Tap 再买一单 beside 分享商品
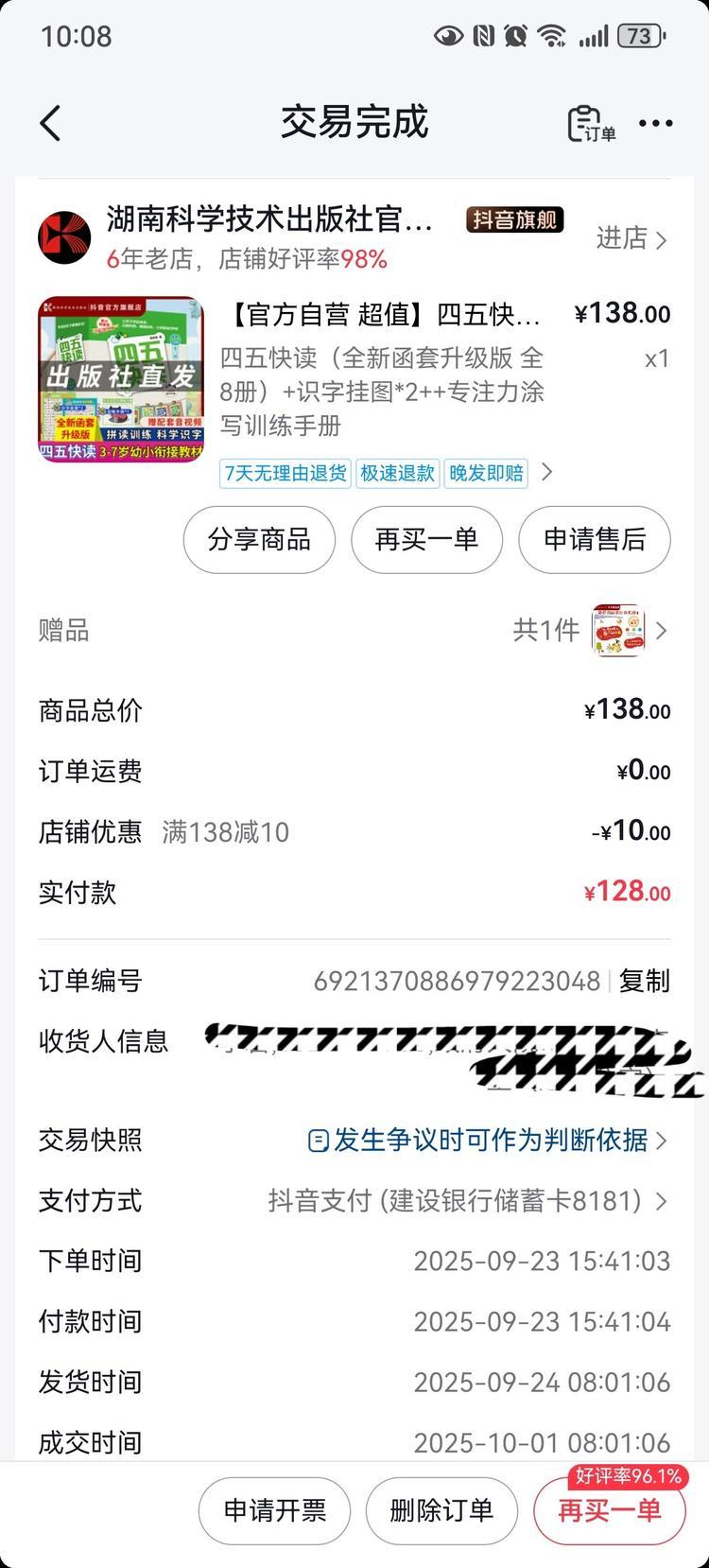 pos(426,540)
